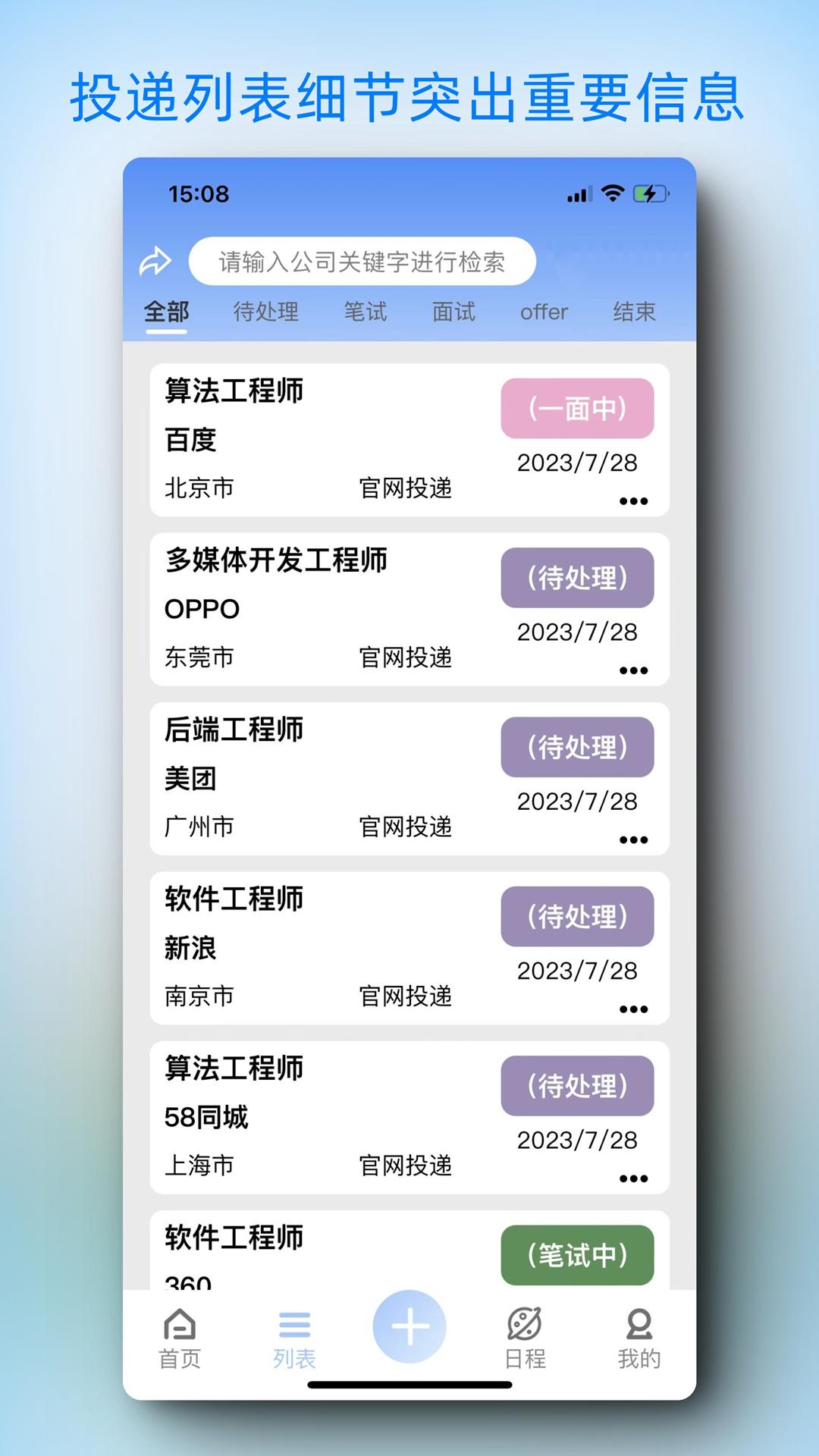Viewport: 819px width, 1456px height.
Task: Open the ellipsis menu on the 百度 card
Action: [634, 500]
